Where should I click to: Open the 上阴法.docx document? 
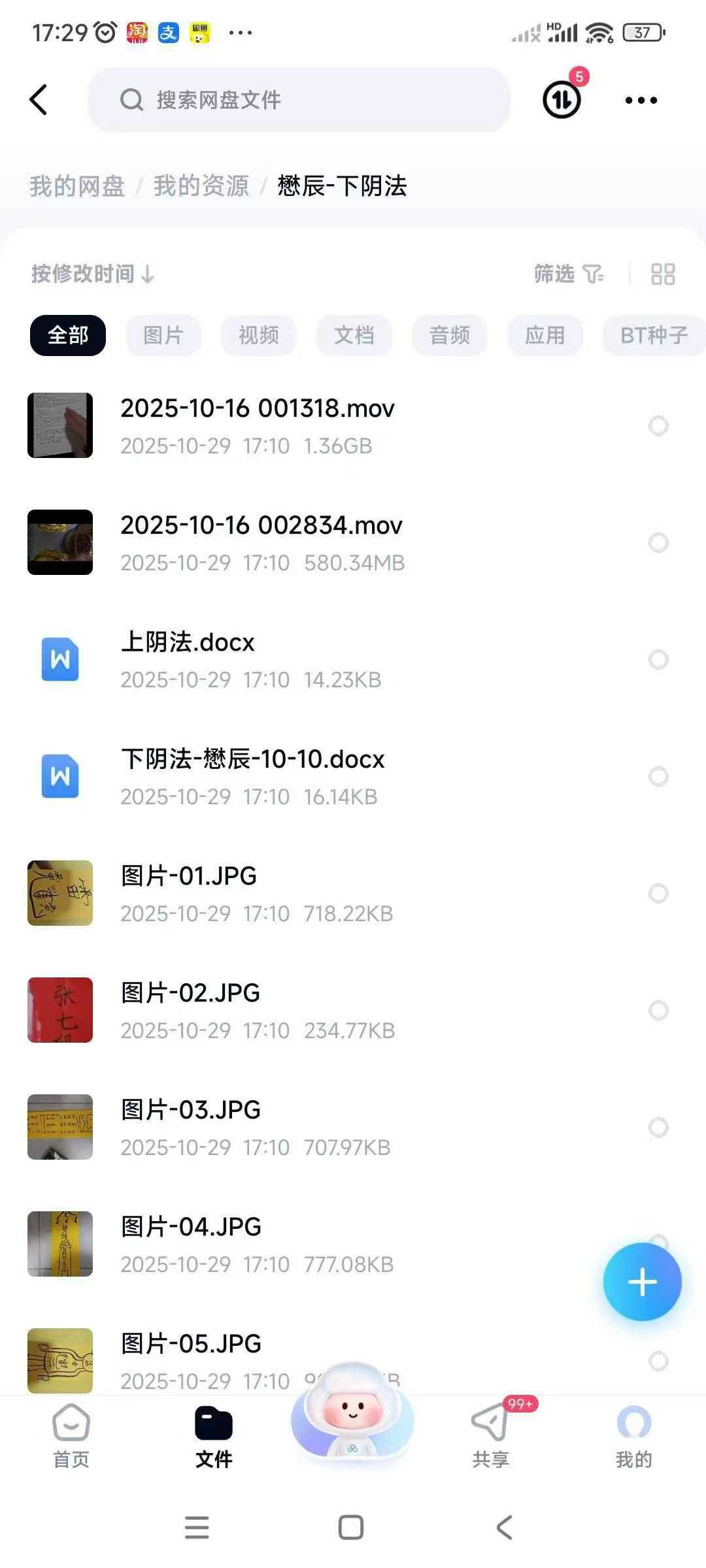tap(188, 659)
